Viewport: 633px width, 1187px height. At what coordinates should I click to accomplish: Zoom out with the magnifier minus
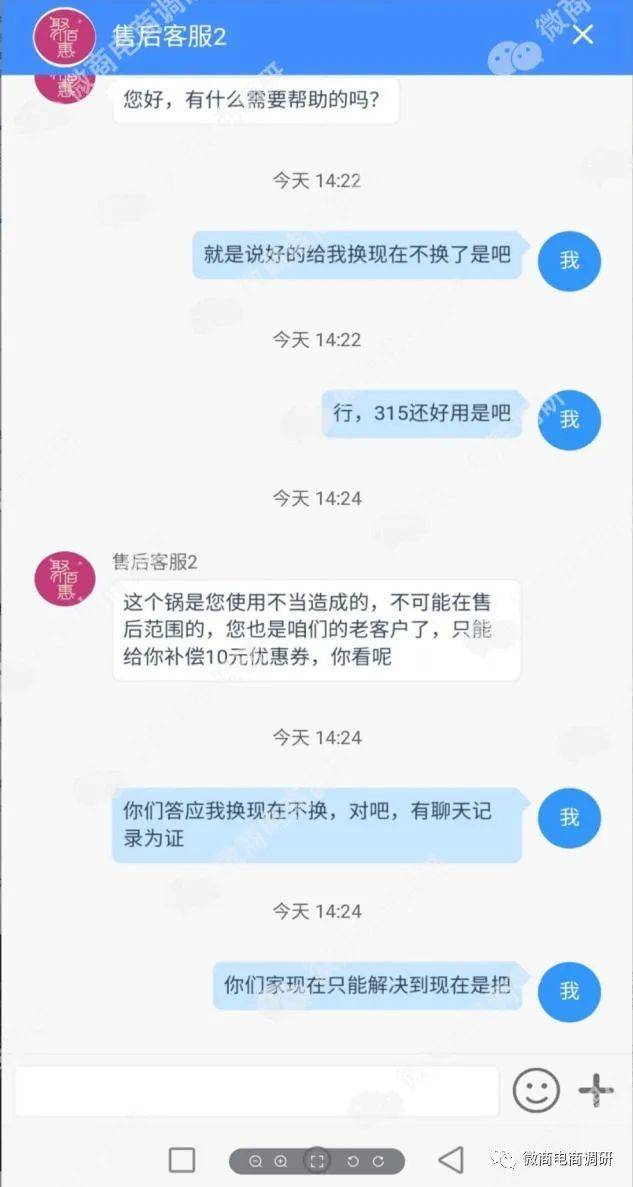point(256,1161)
